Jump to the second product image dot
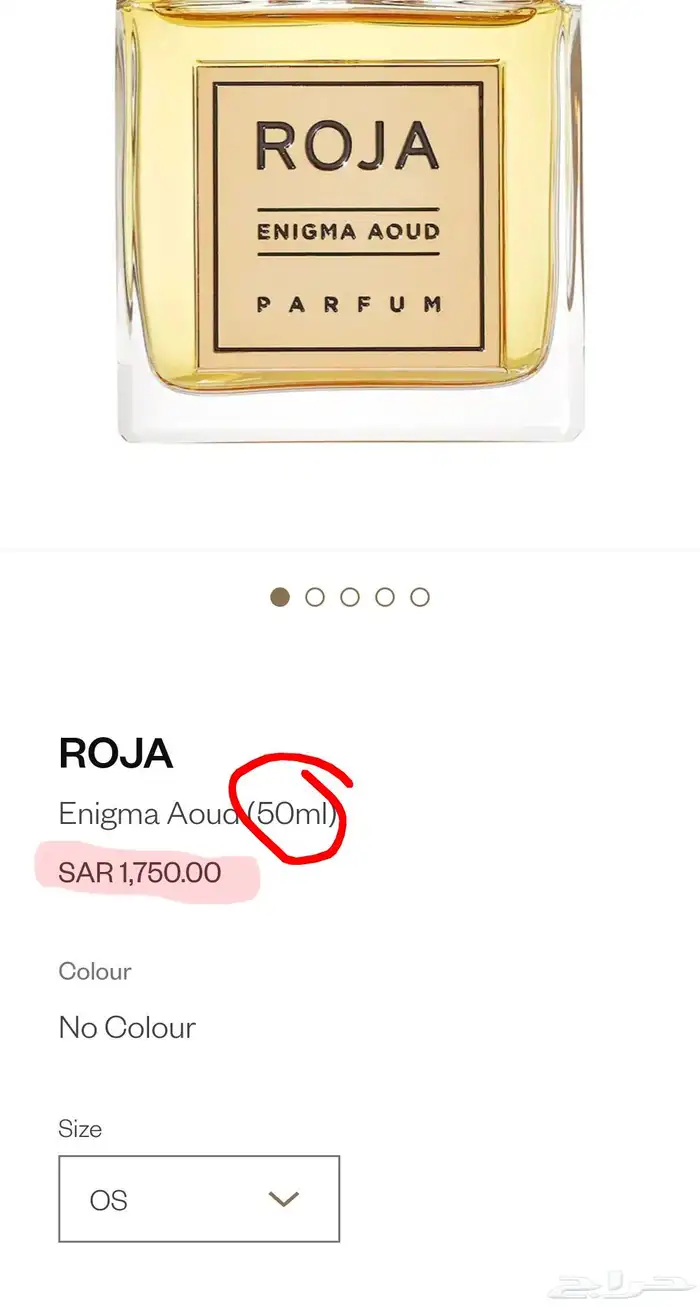Screen dimensions: 700x1307 (315, 597)
